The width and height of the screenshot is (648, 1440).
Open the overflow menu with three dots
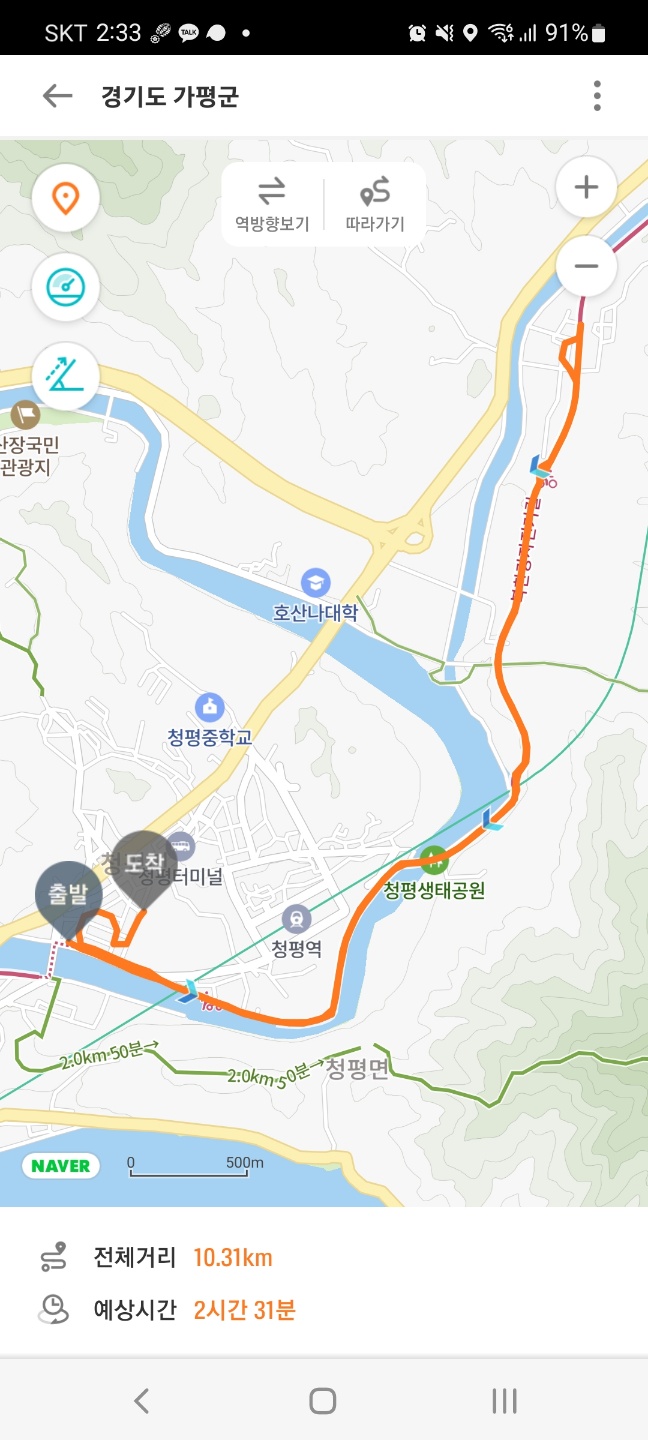click(x=597, y=96)
